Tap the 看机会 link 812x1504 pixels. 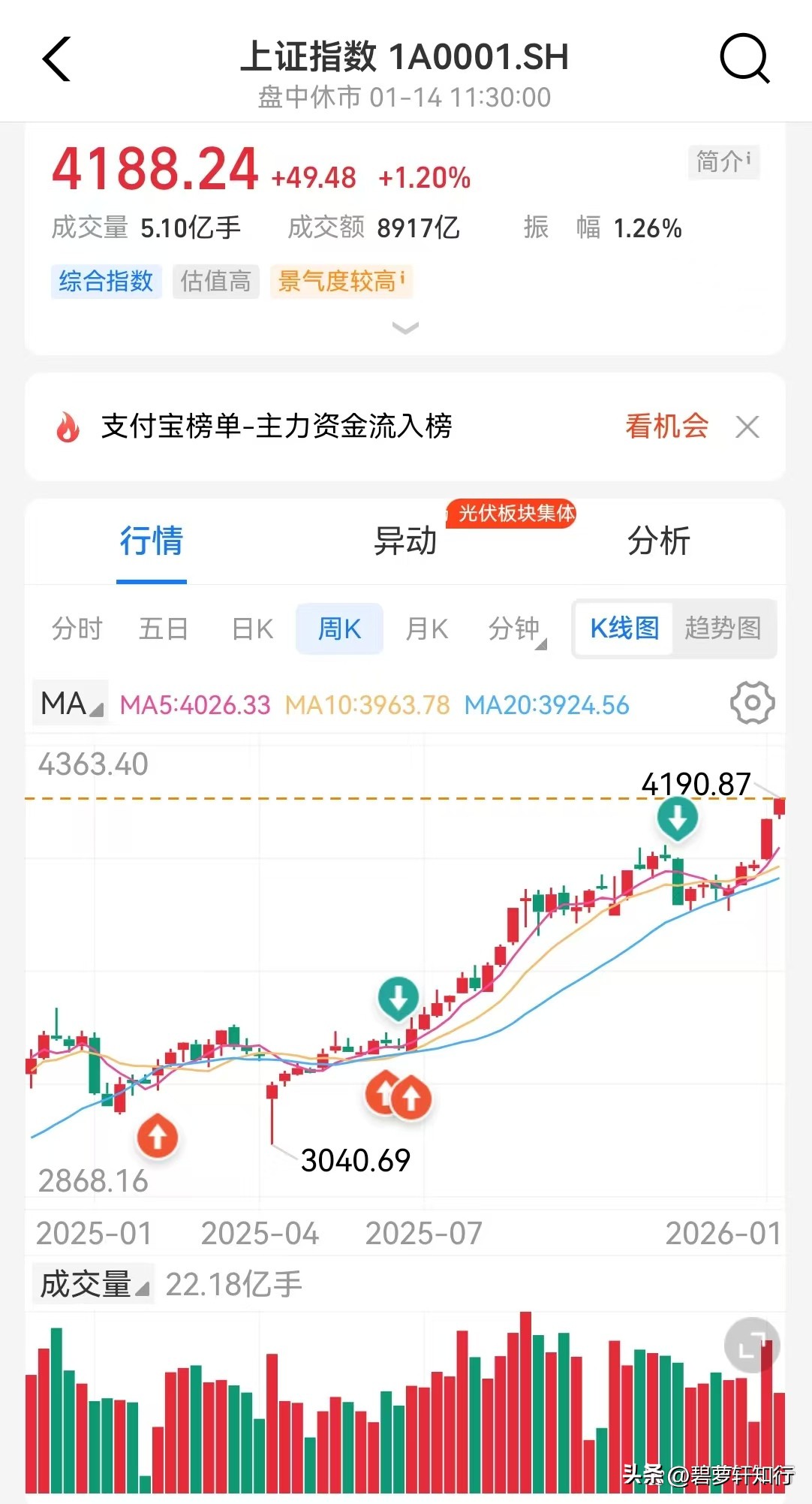pyautogui.click(x=666, y=426)
